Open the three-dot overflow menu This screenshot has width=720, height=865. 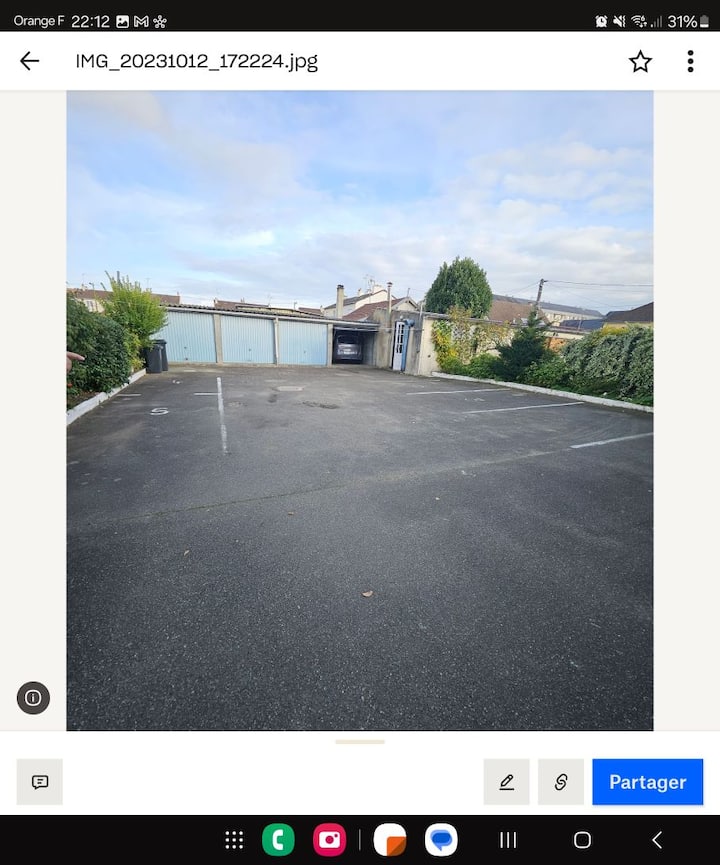[690, 61]
